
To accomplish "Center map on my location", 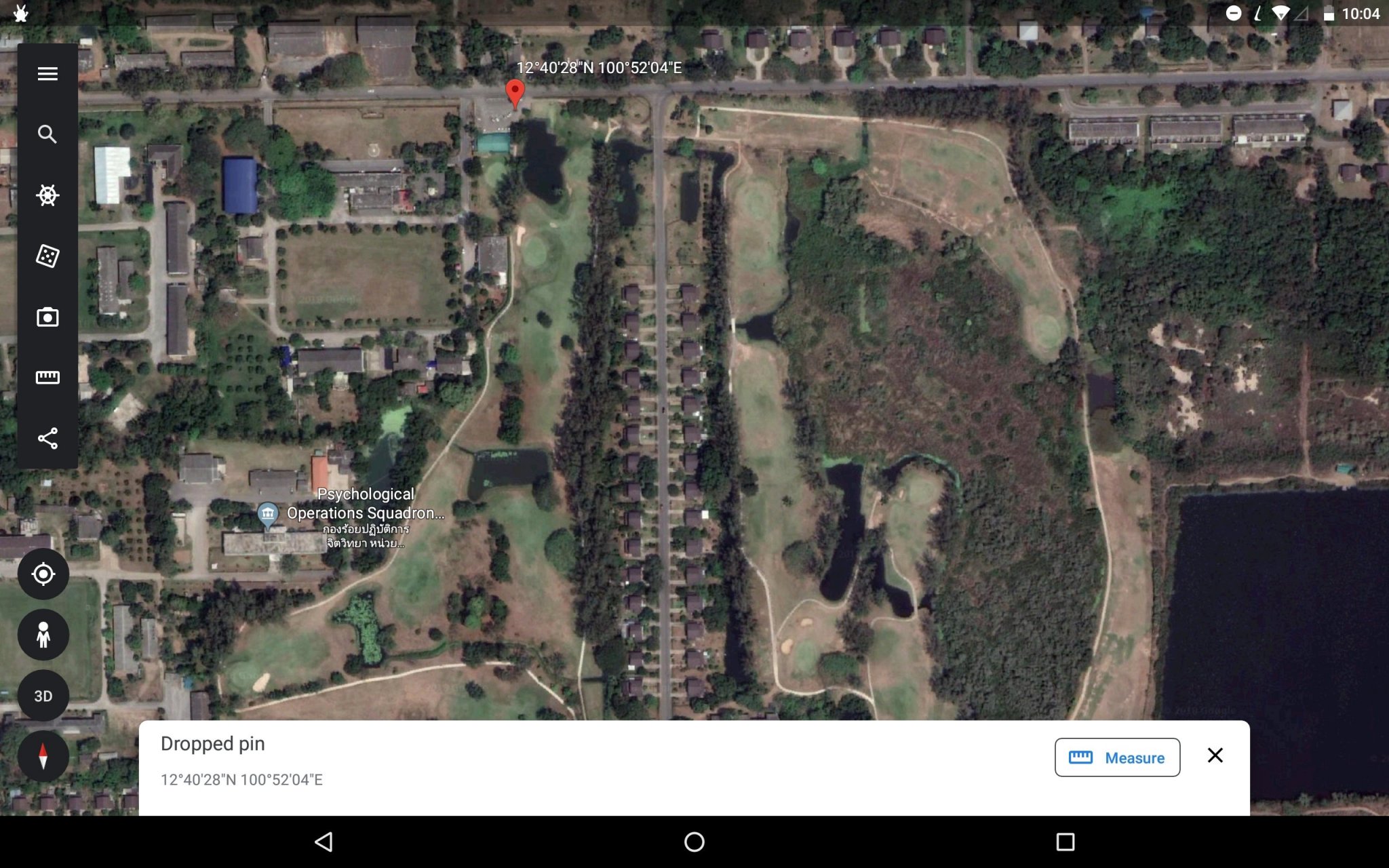I will [43, 574].
